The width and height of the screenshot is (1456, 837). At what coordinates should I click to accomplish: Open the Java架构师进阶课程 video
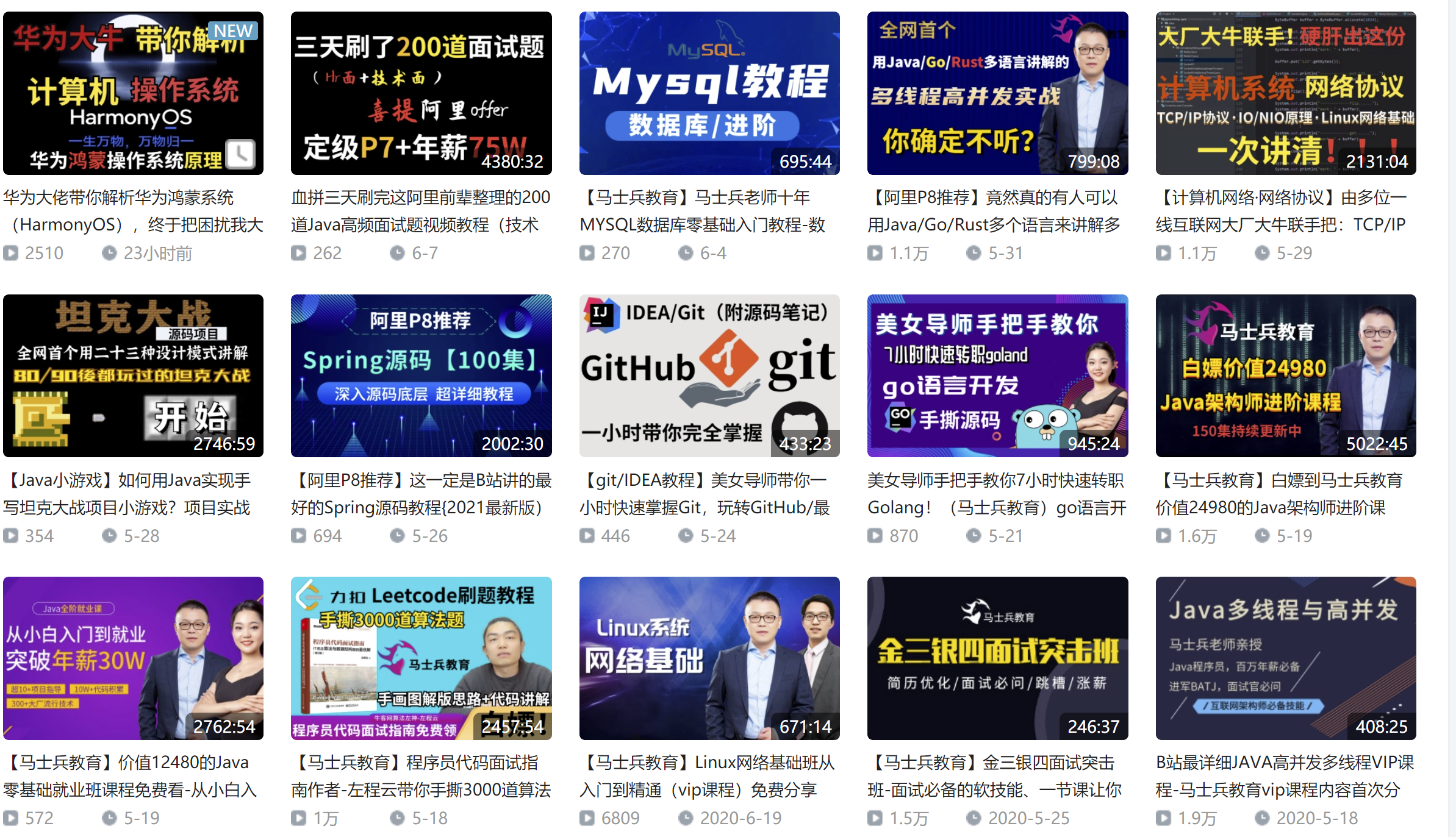1285,376
